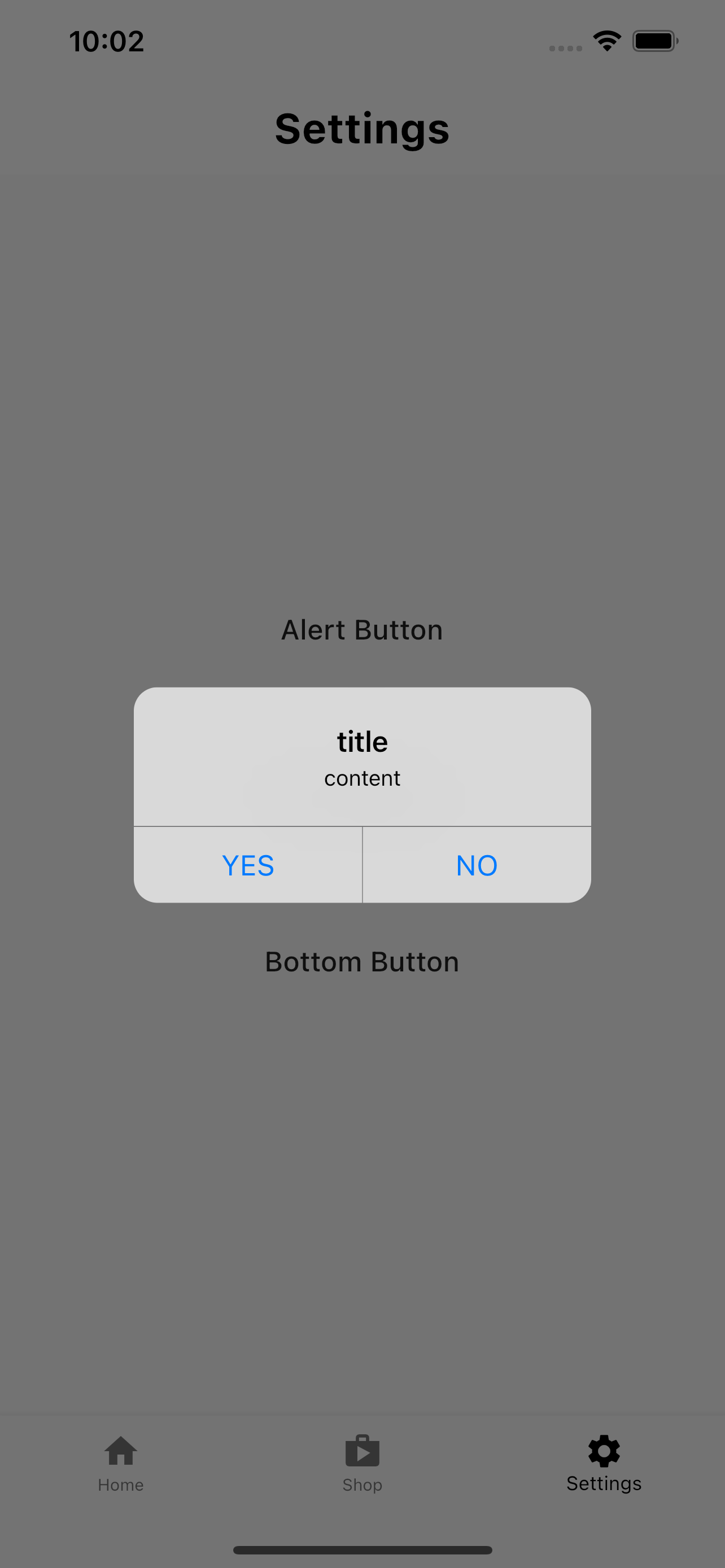This screenshot has height=1568, width=725.
Task: Switch to the Home tab
Action: click(120, 1464)
